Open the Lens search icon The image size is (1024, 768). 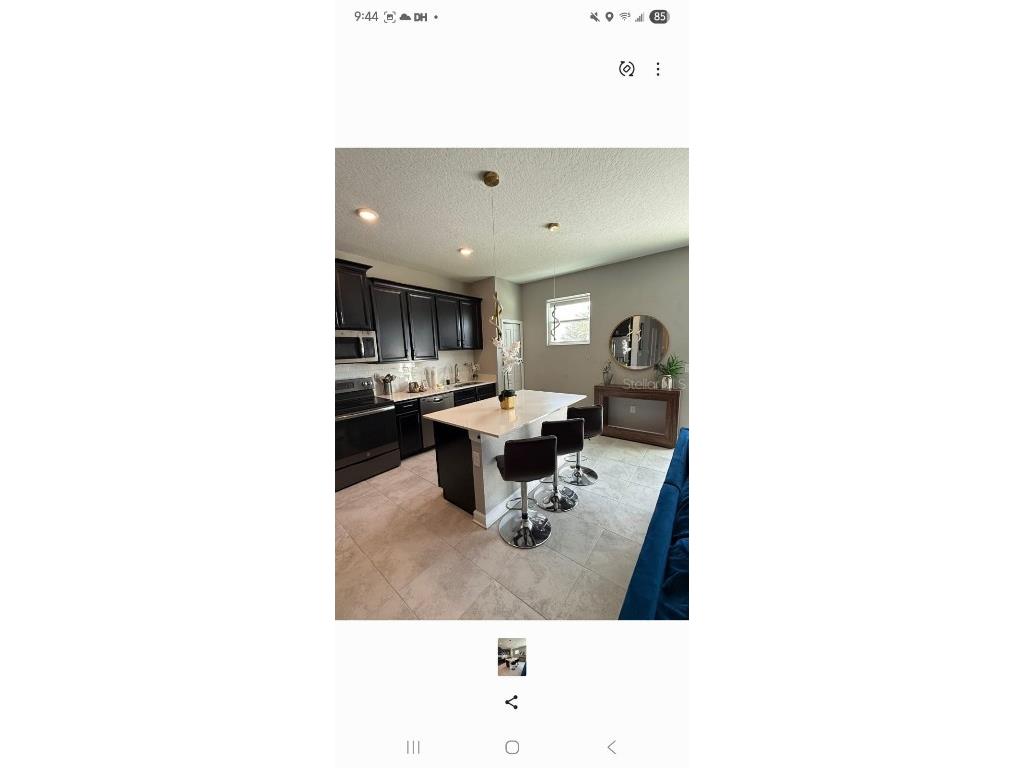[626, 69]
